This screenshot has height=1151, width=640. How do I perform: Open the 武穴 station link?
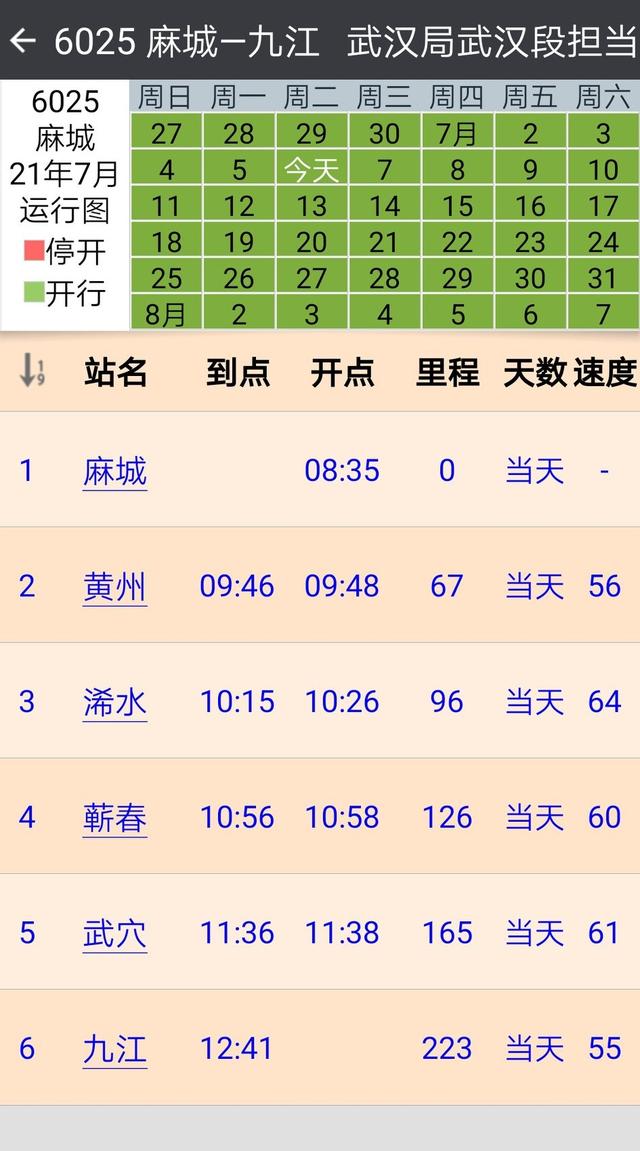point(114,933)
